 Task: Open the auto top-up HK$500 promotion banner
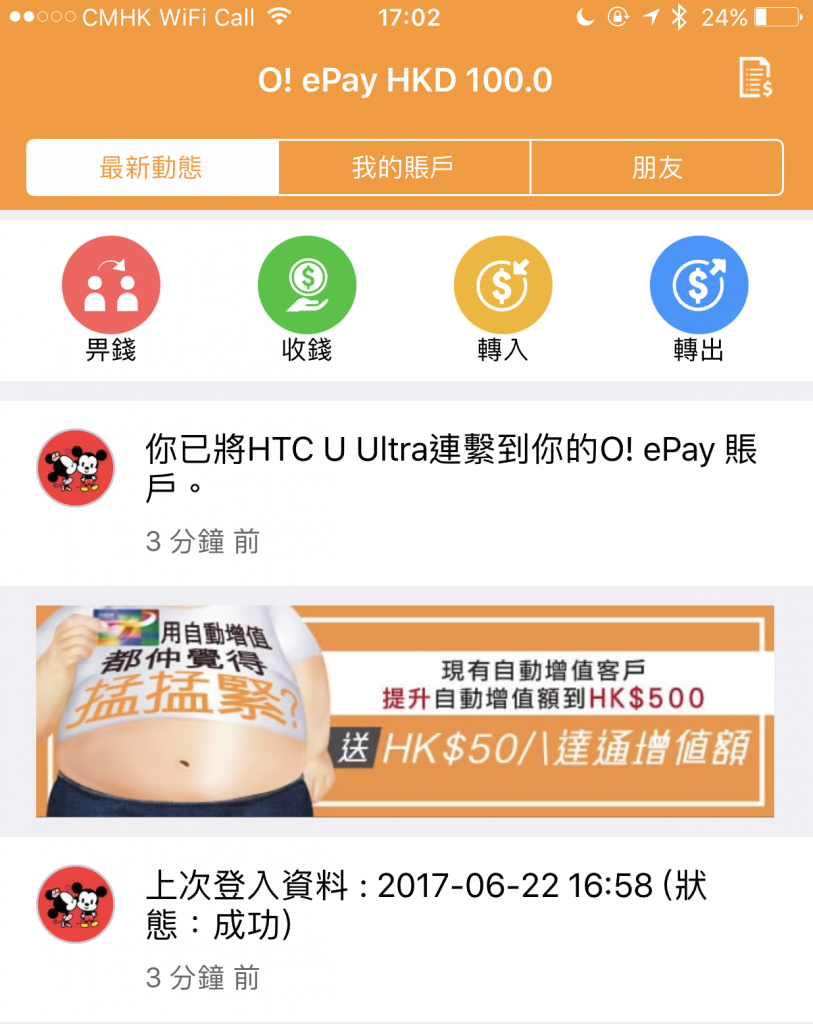tap(405, 711)
